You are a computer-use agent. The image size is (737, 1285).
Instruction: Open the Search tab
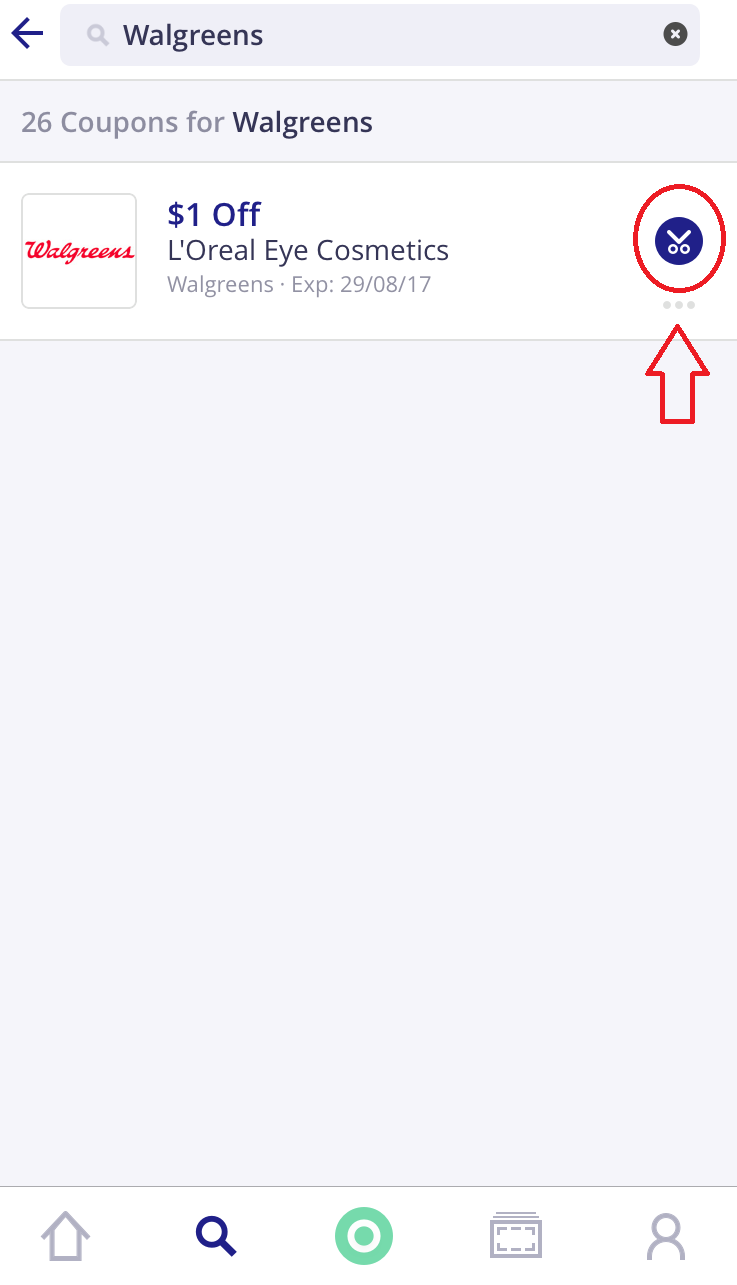[x=215, y=1236]
